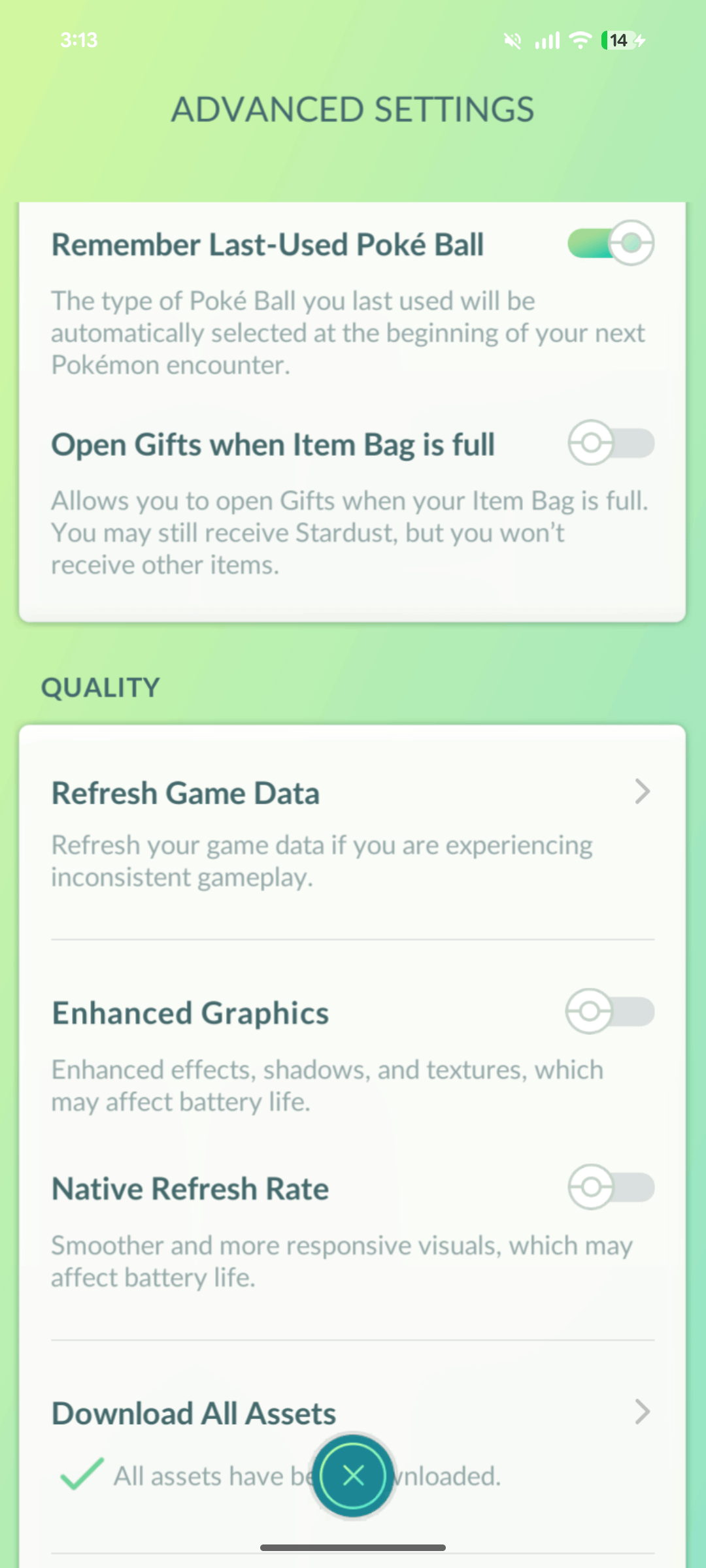706x1568 pixels.
Task: Enable Native Refresh Rate
Action: 611,1187
